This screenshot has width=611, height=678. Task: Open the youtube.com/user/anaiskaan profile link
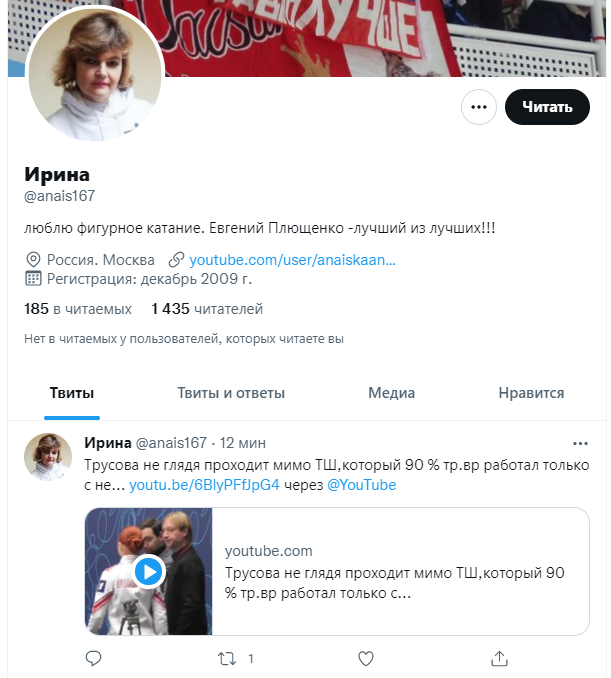[x=292, y=259]
